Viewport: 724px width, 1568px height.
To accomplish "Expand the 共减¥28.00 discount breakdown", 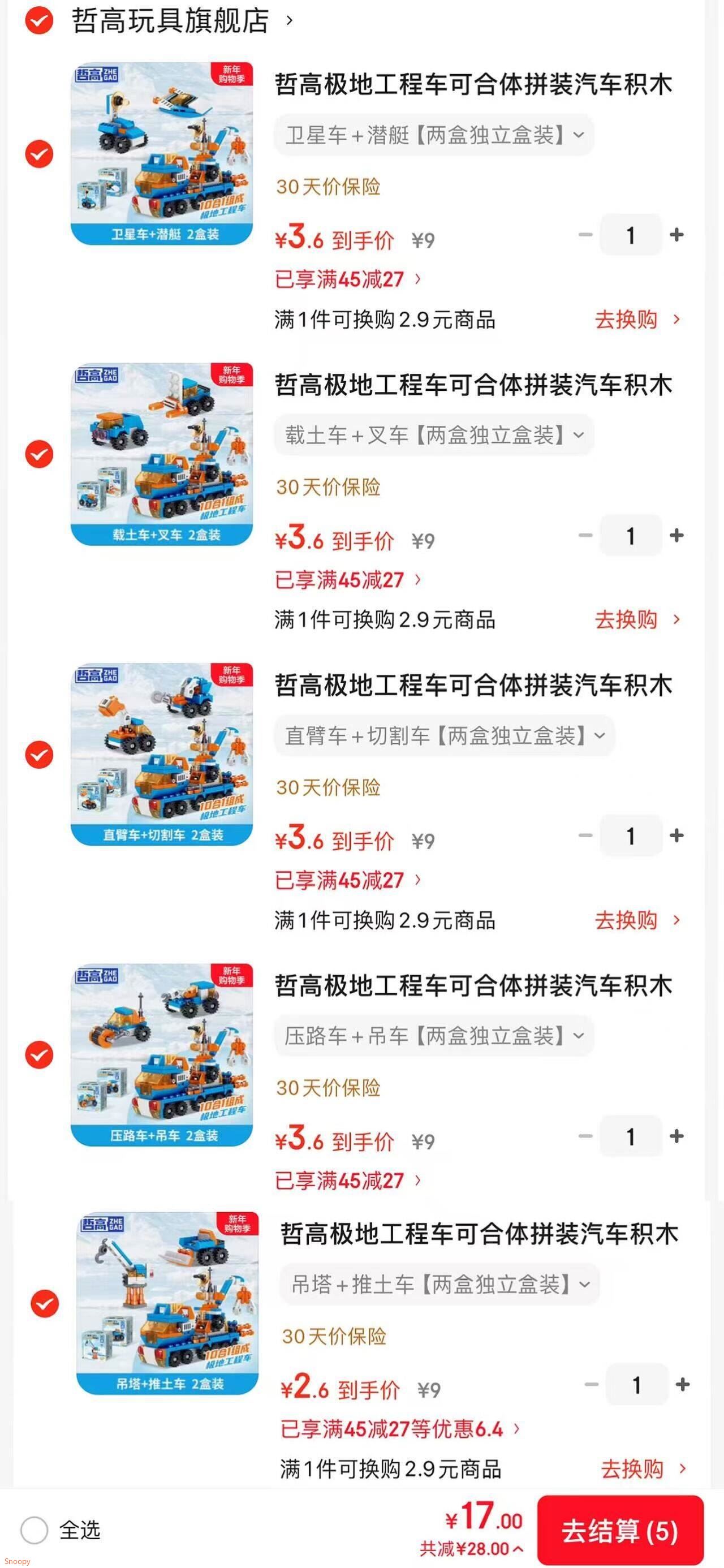I will click(471, 1549).
